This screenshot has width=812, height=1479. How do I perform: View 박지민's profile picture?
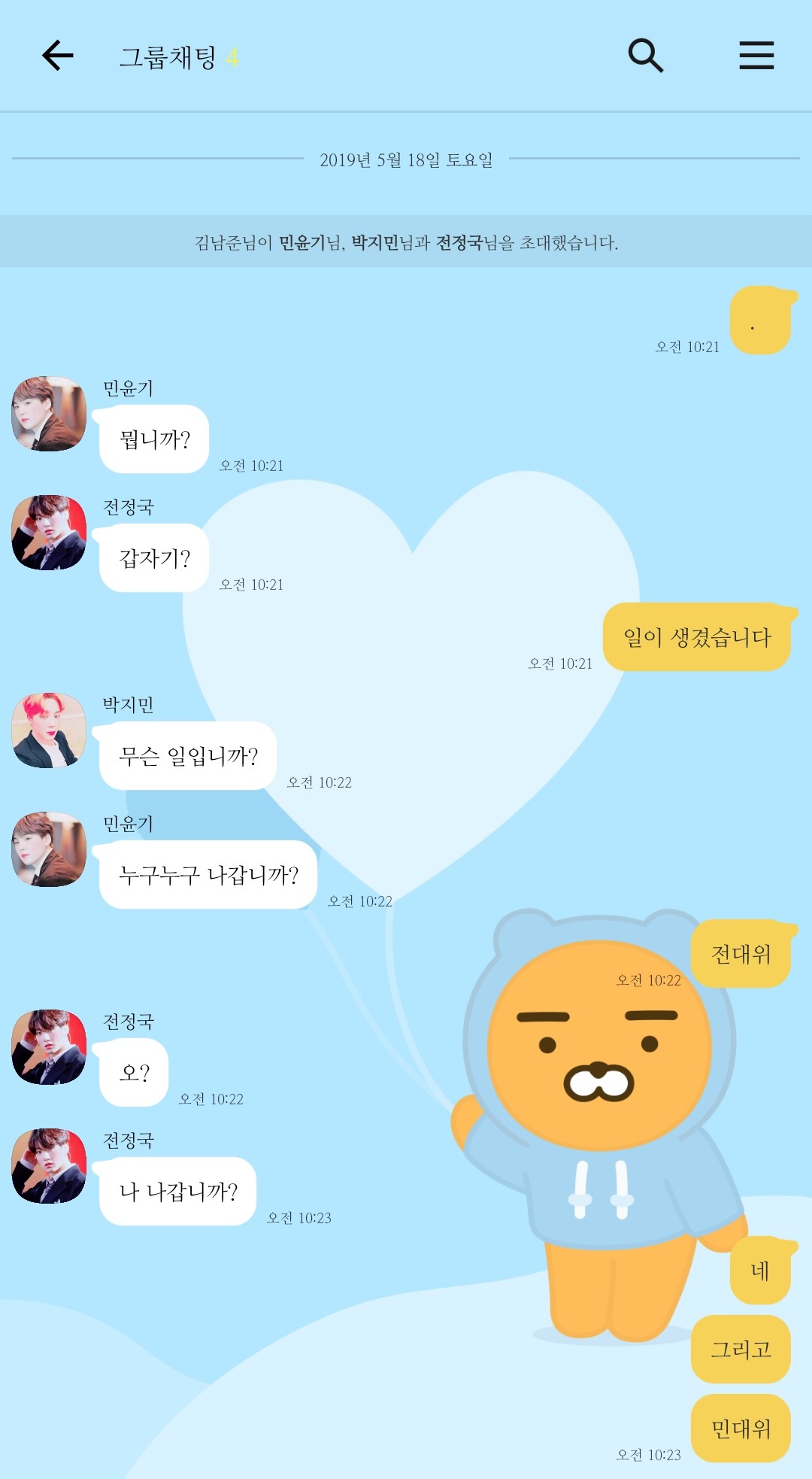point(49,730)
